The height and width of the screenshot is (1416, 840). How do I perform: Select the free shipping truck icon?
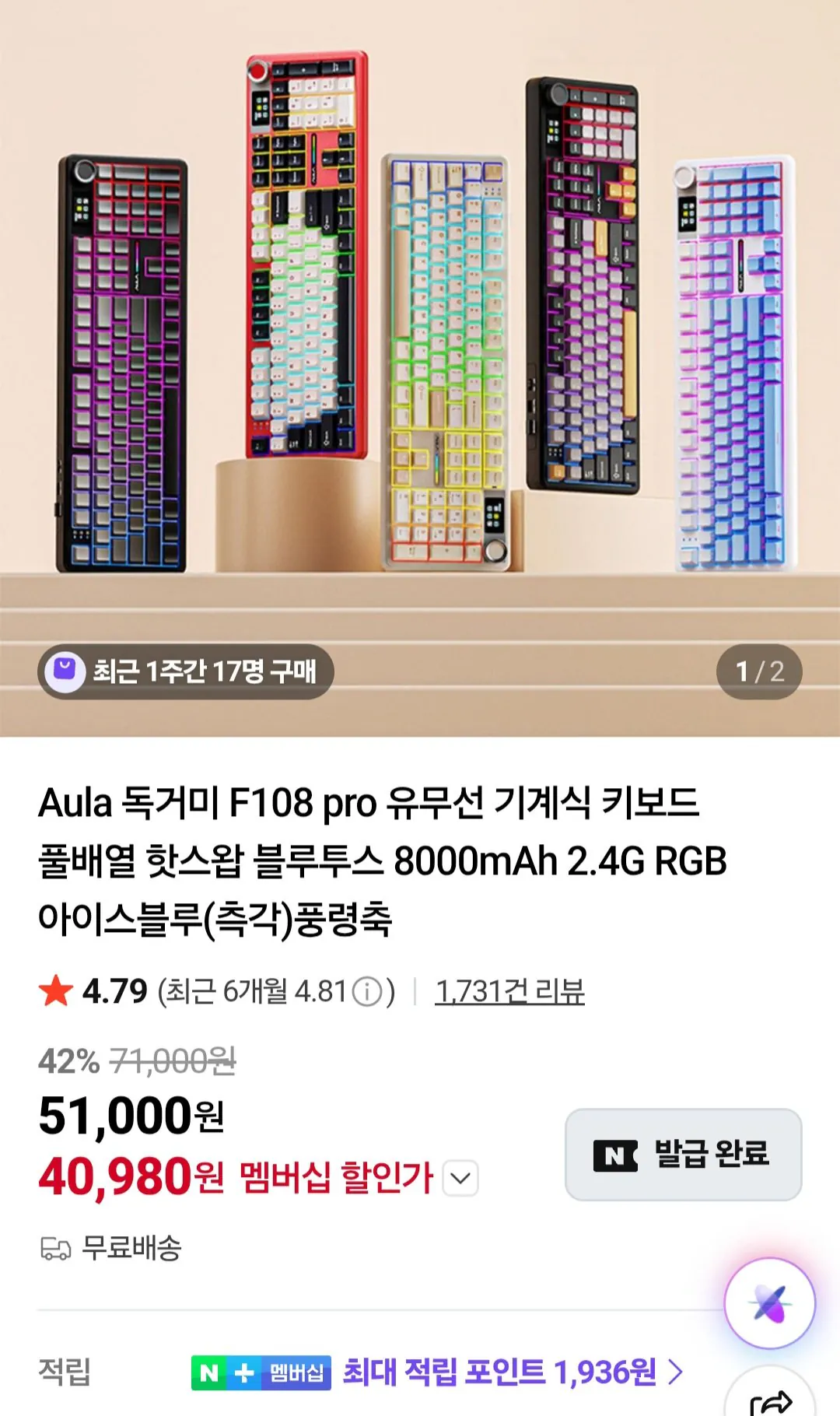(x=54, y=1246)
